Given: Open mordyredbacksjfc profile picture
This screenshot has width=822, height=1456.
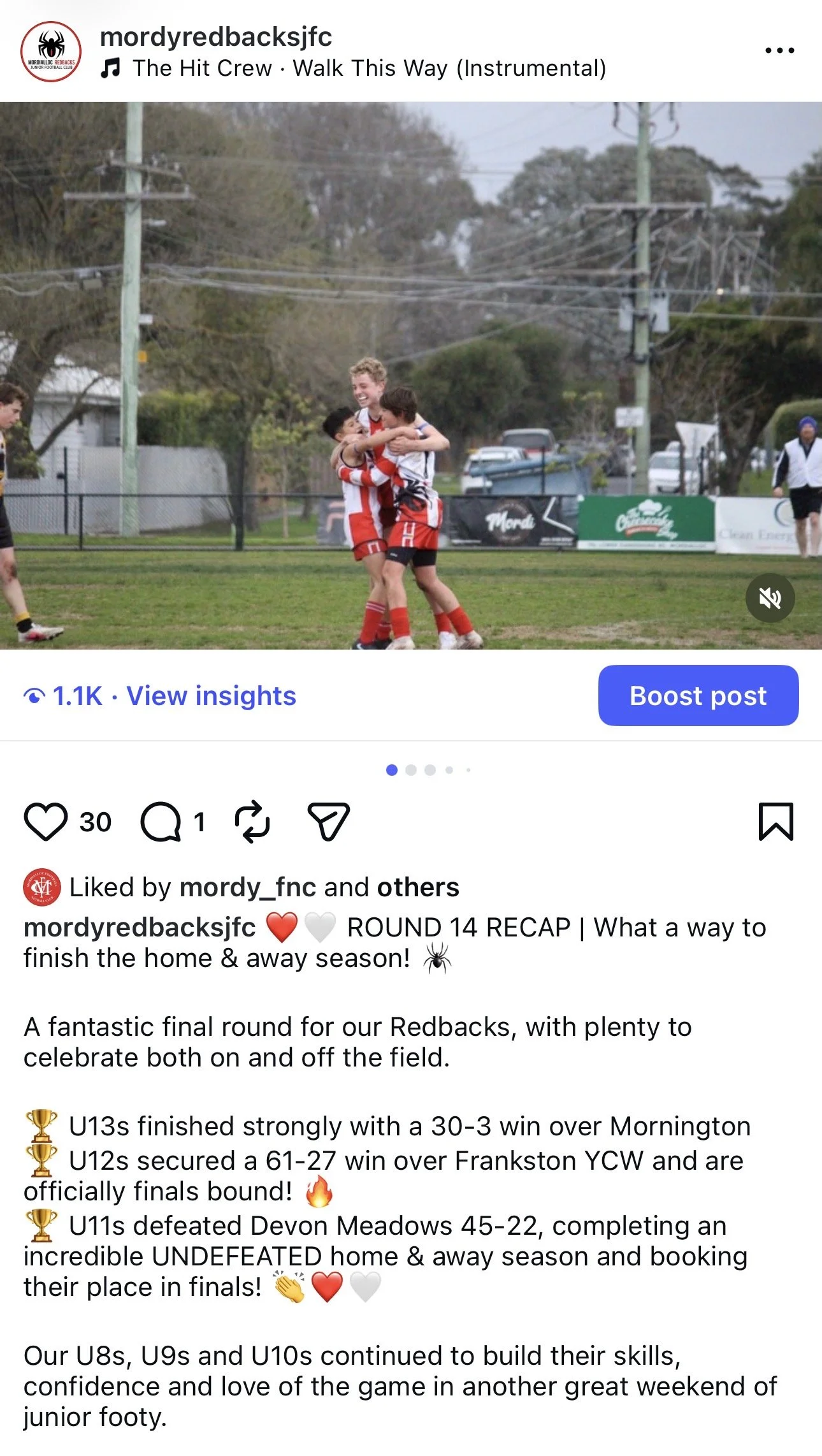Looking at the screenshot, I should point(51,52).
